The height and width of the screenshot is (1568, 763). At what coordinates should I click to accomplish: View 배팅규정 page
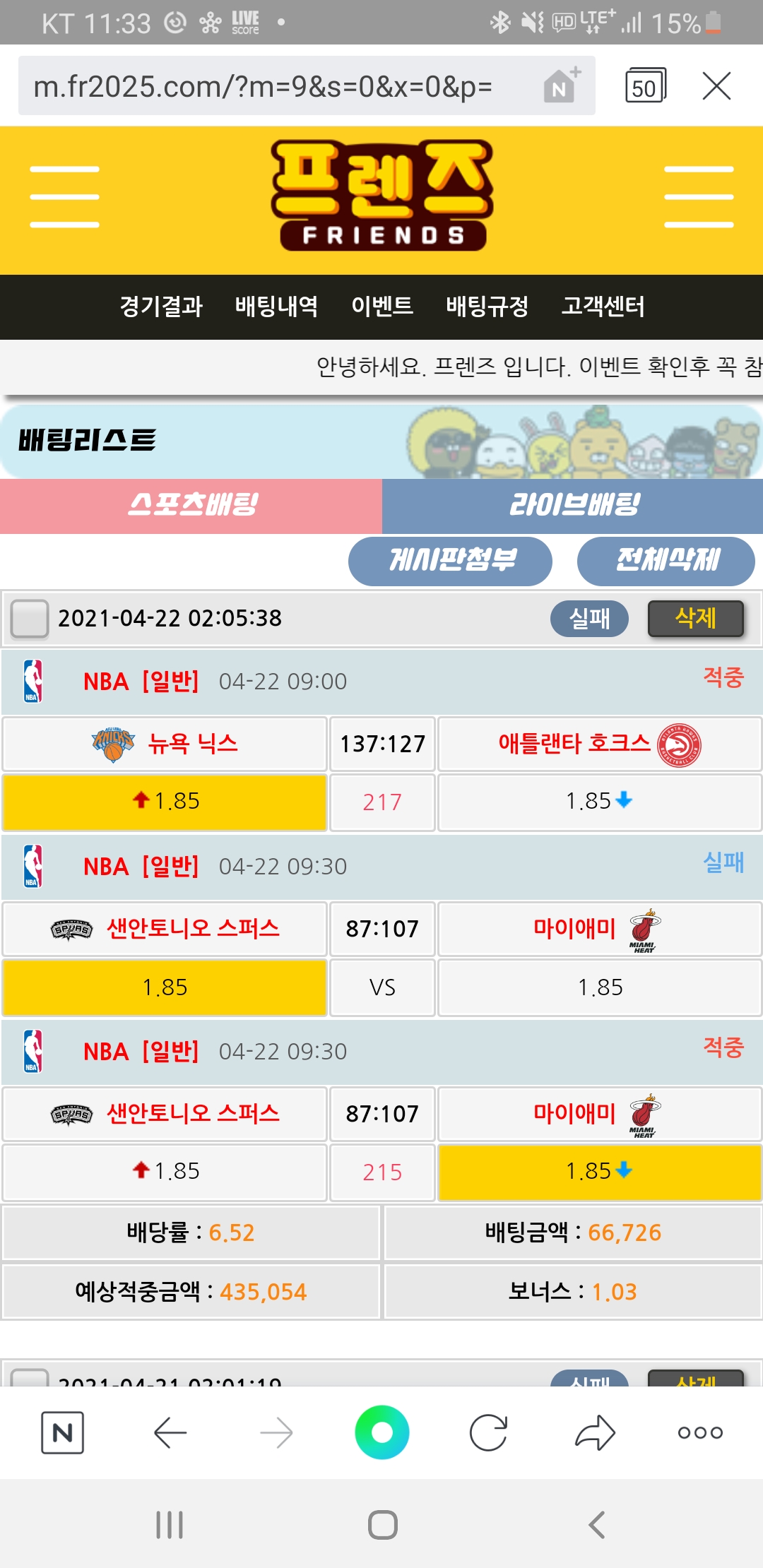coord(487,307)
